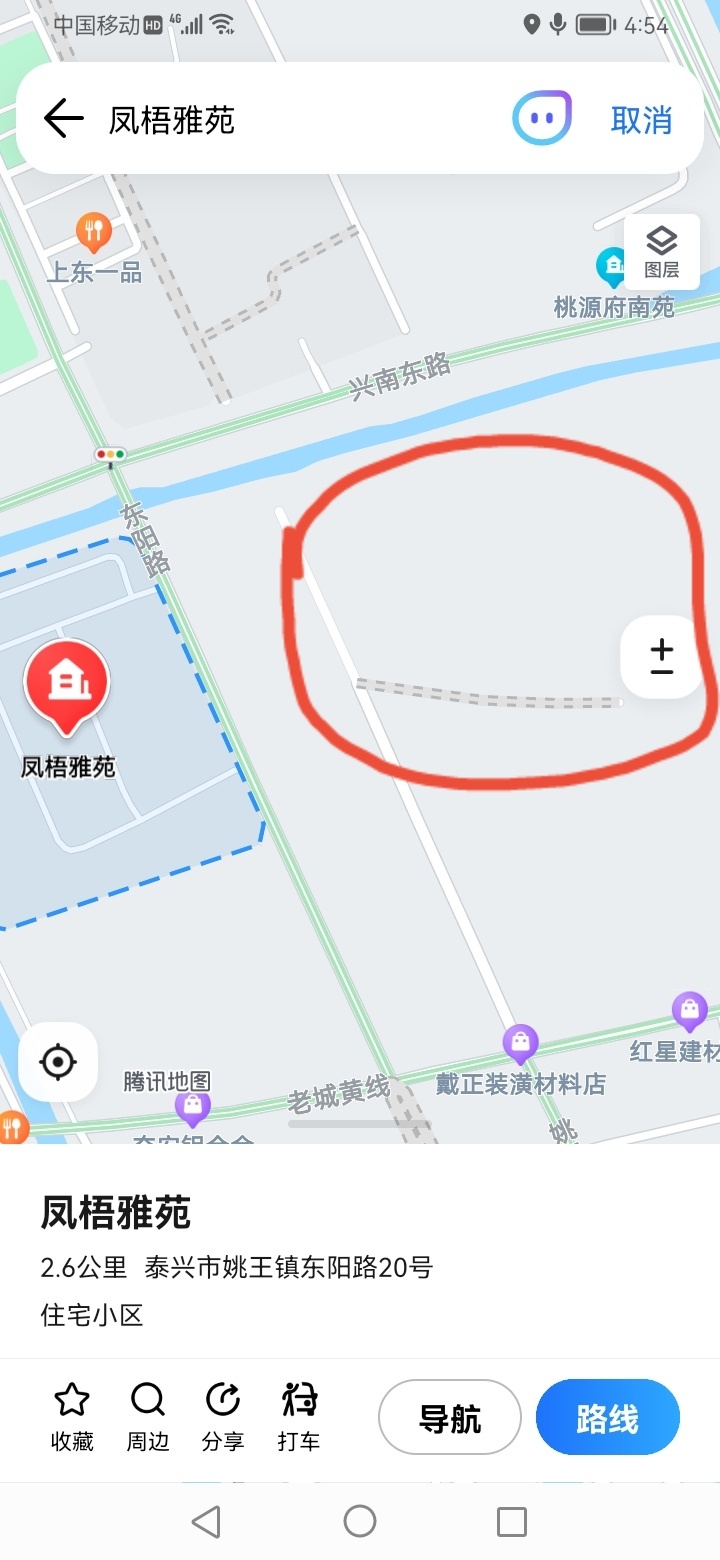View route options with 路线
Screen dimensions: 720x1560
(x=607, y=1418)
